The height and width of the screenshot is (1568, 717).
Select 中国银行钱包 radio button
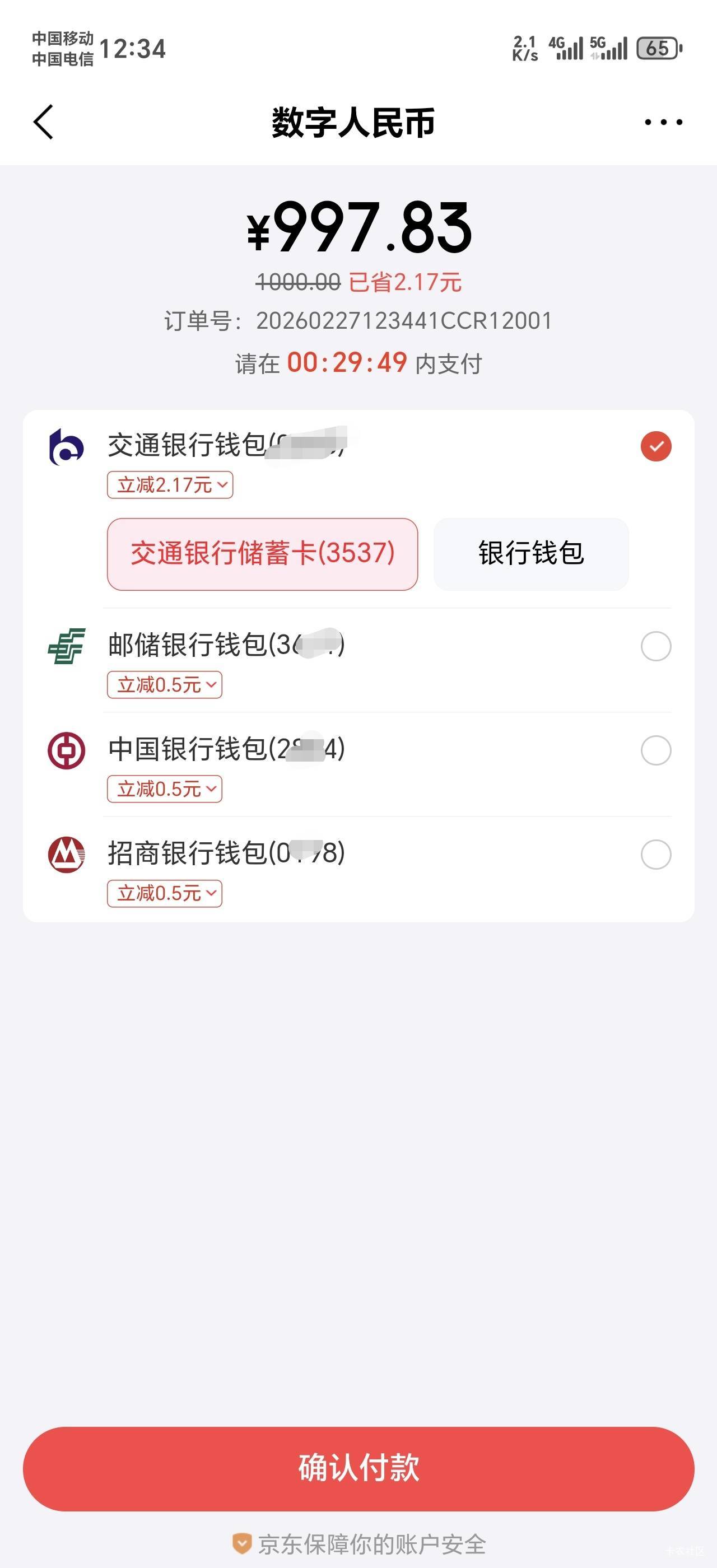coord(655,750)
